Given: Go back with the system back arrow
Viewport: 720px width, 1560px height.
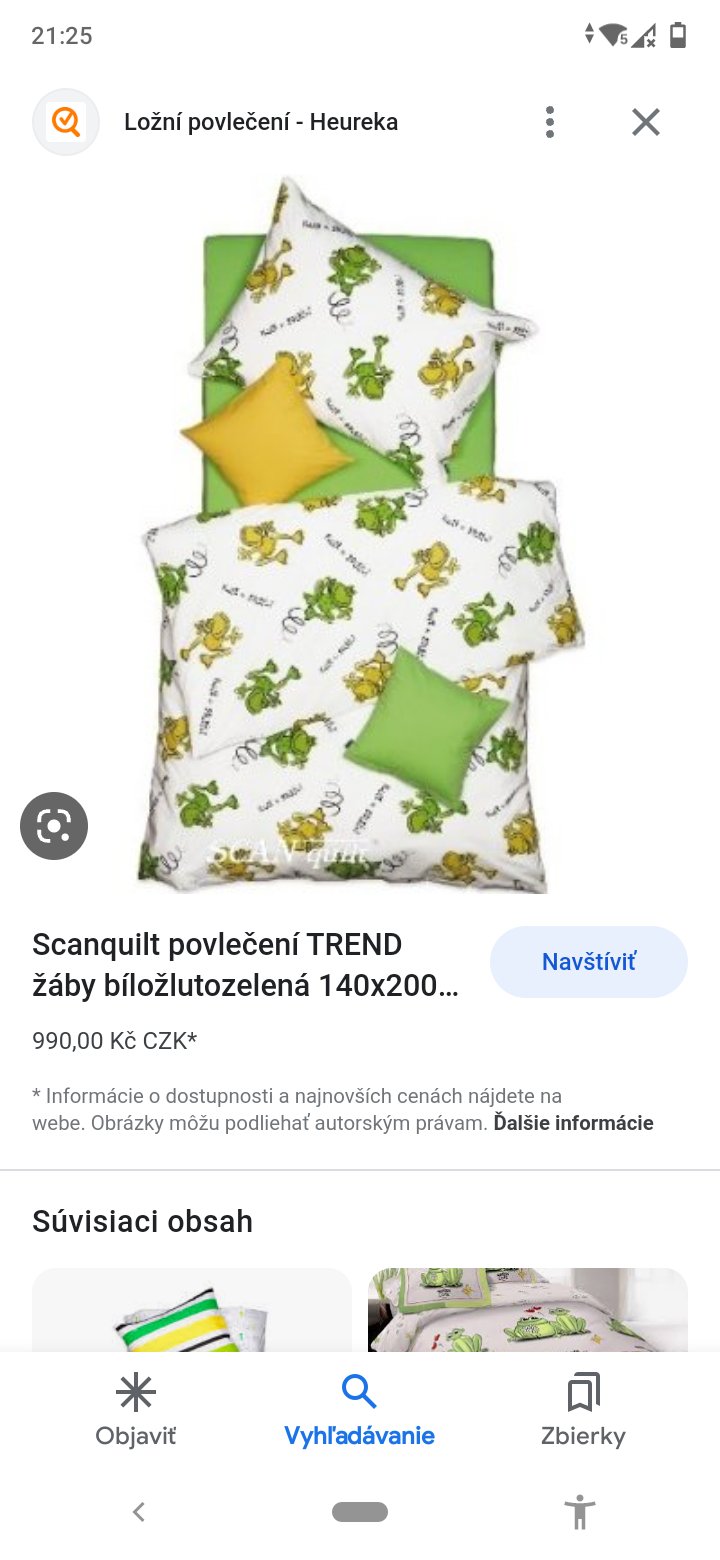Looking at the screenshot, I should tap(139, 1511).
